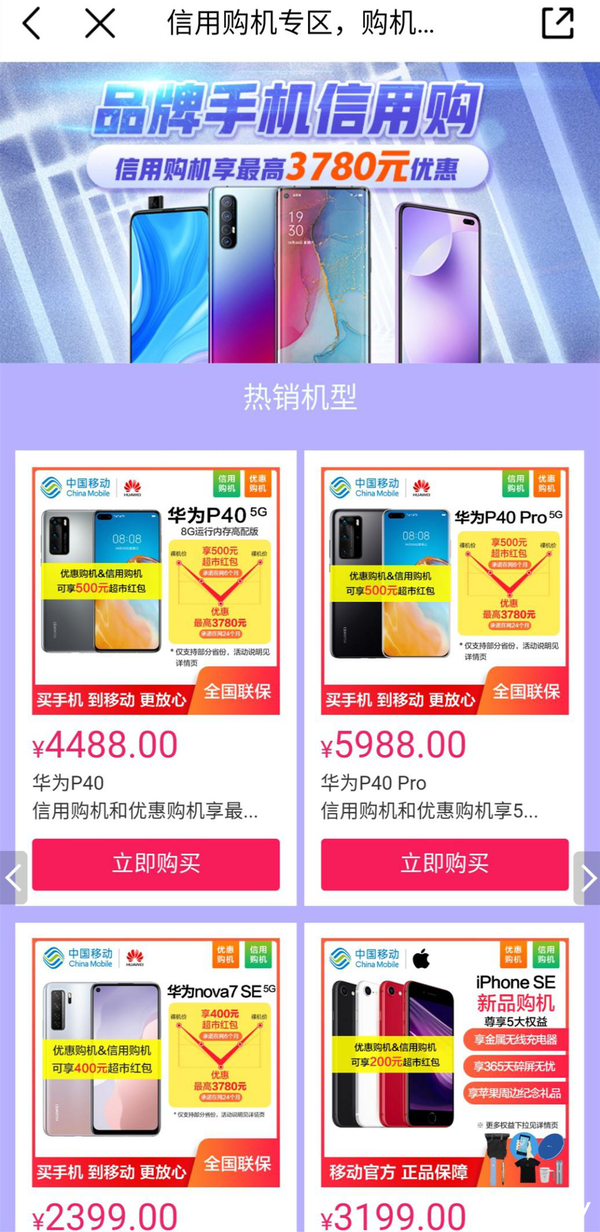Image resolution: width=600 pixels, height=1232 pixels.
Task: Buy the Huawei P40 Pro now
Action: click(444, 864)
